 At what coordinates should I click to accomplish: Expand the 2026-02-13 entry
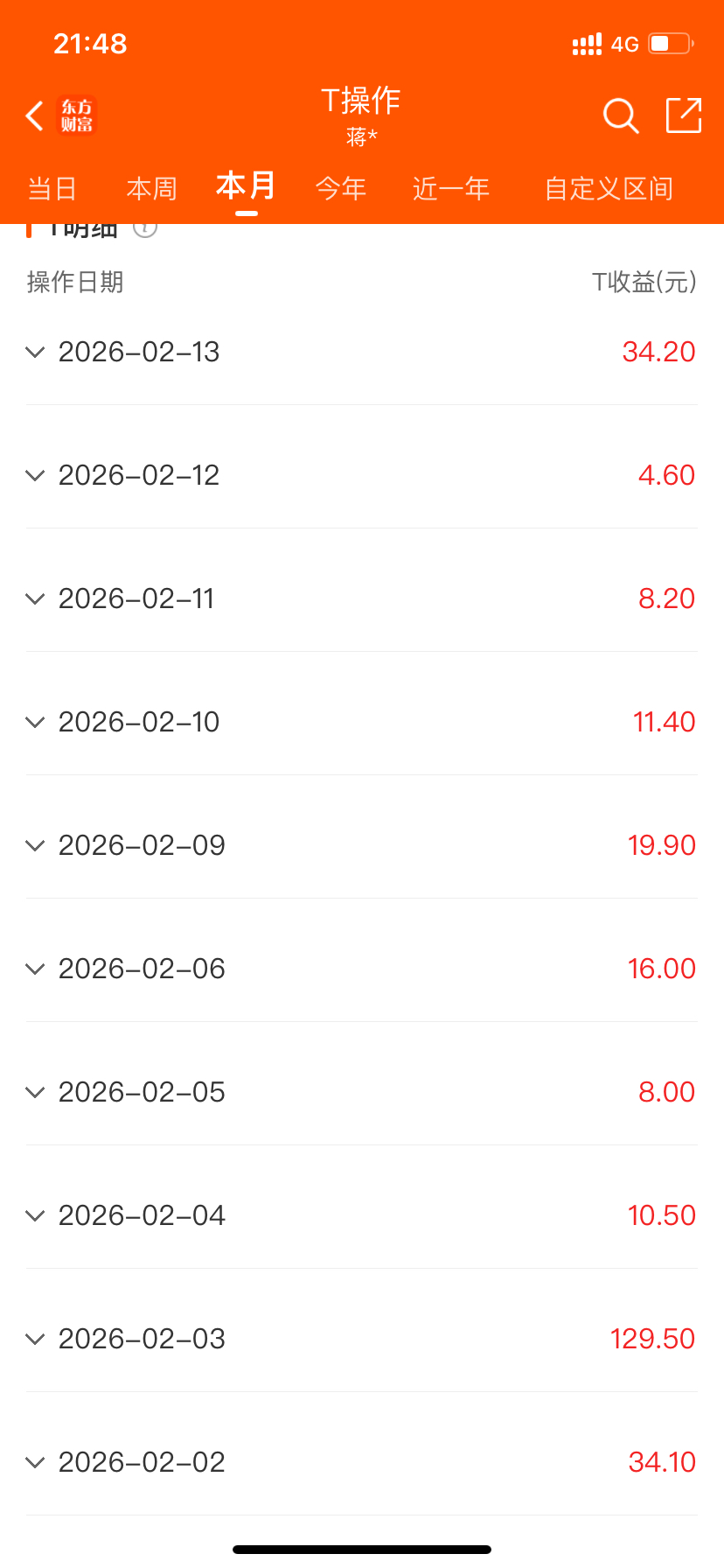[35, 352]
